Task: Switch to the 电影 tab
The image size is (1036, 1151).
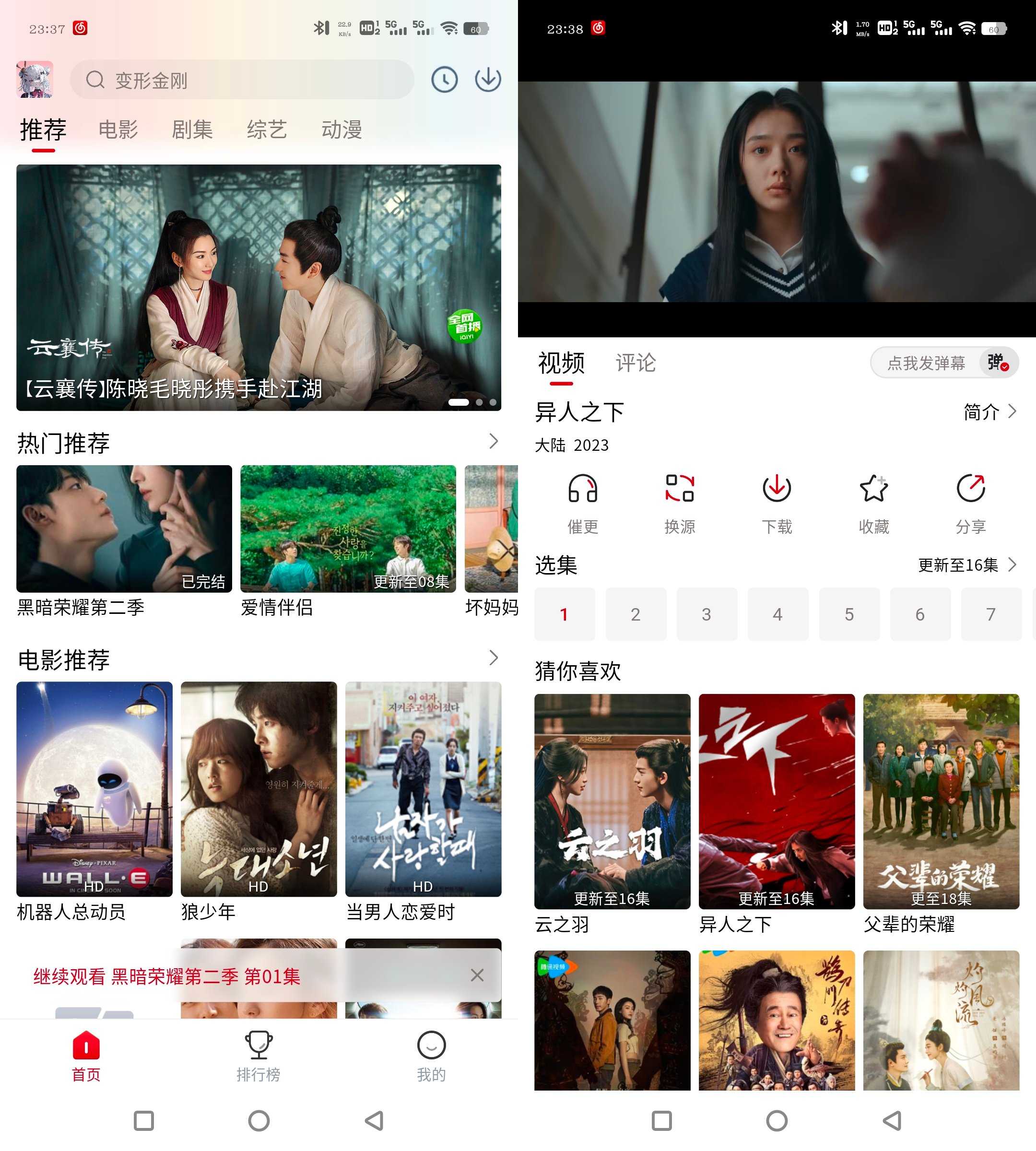Action: coord(118,130)
